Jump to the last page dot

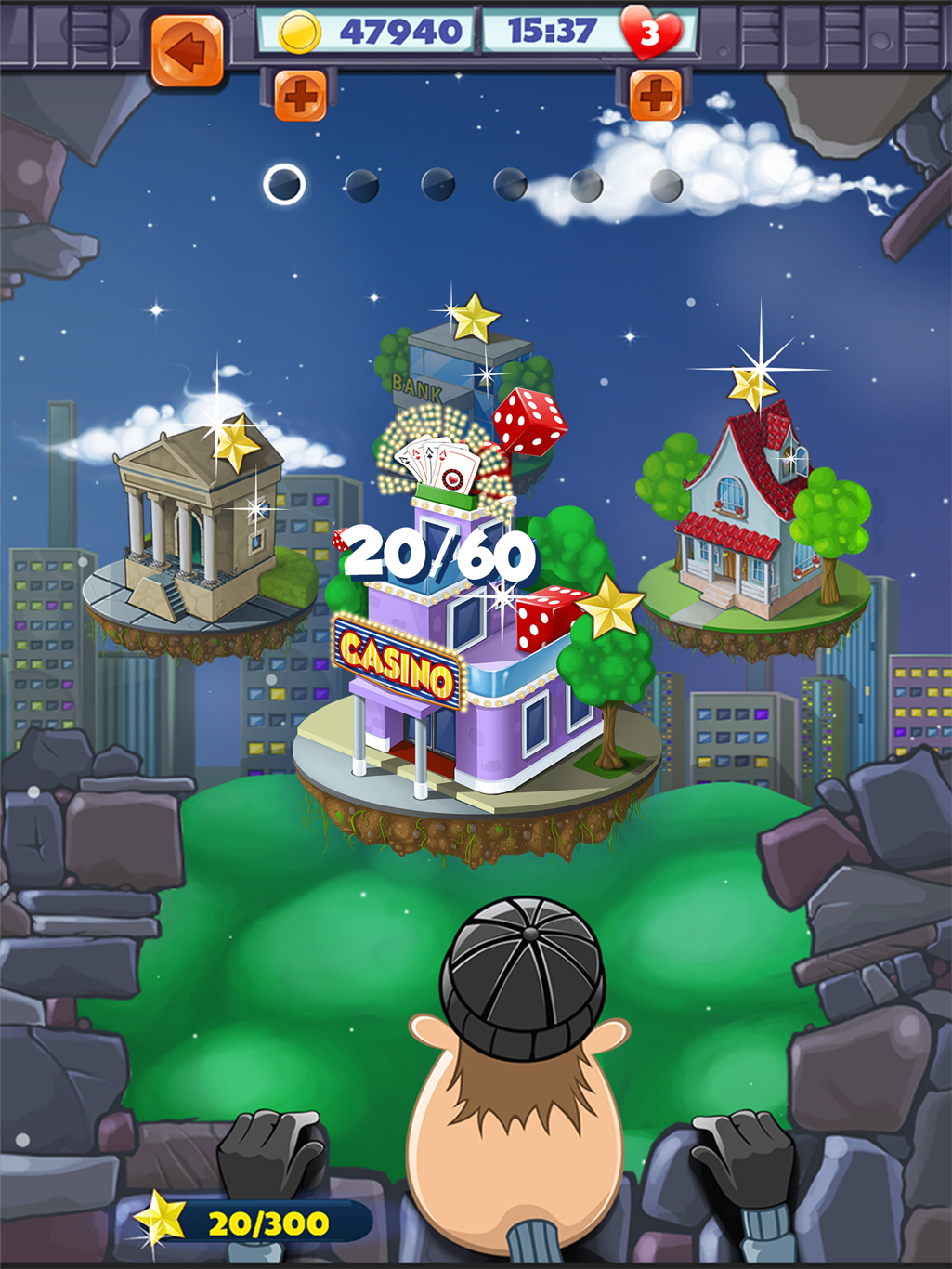(666, 186)
